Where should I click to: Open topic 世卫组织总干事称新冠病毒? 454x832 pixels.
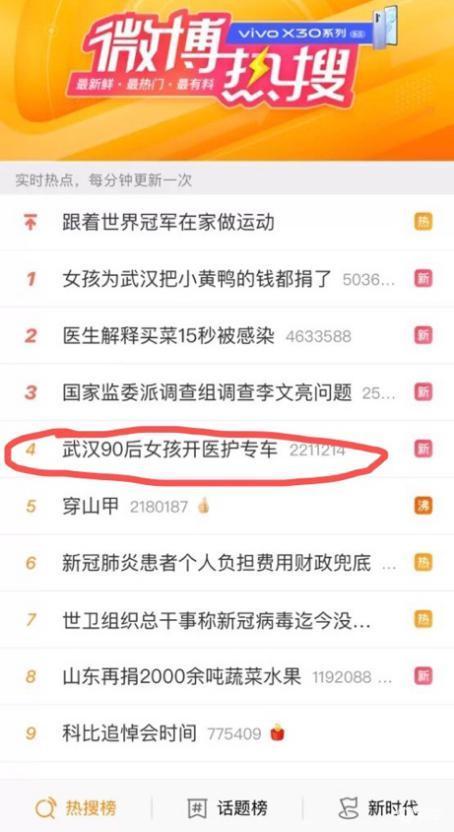227,620
